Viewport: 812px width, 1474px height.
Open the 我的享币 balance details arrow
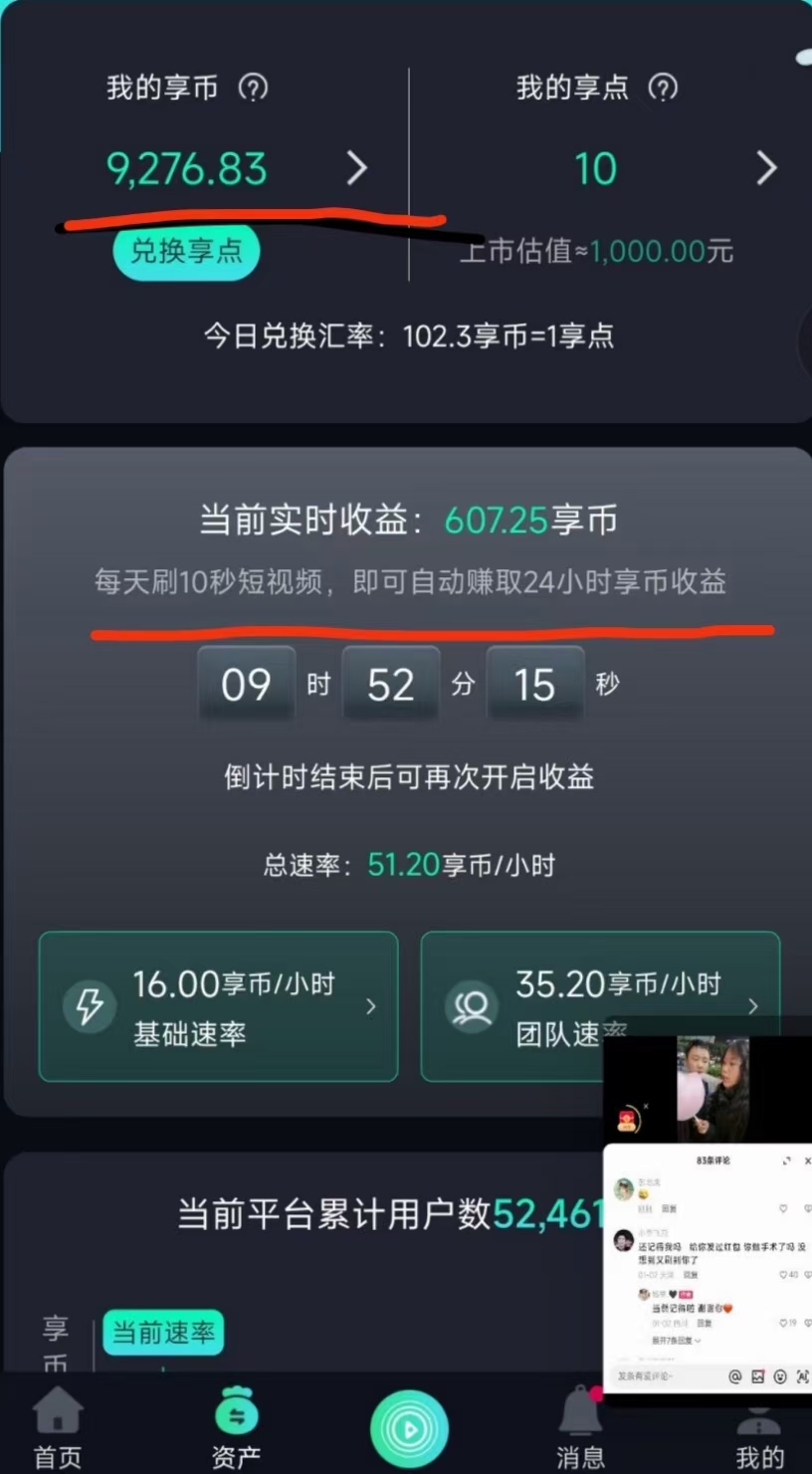(357, 168)
